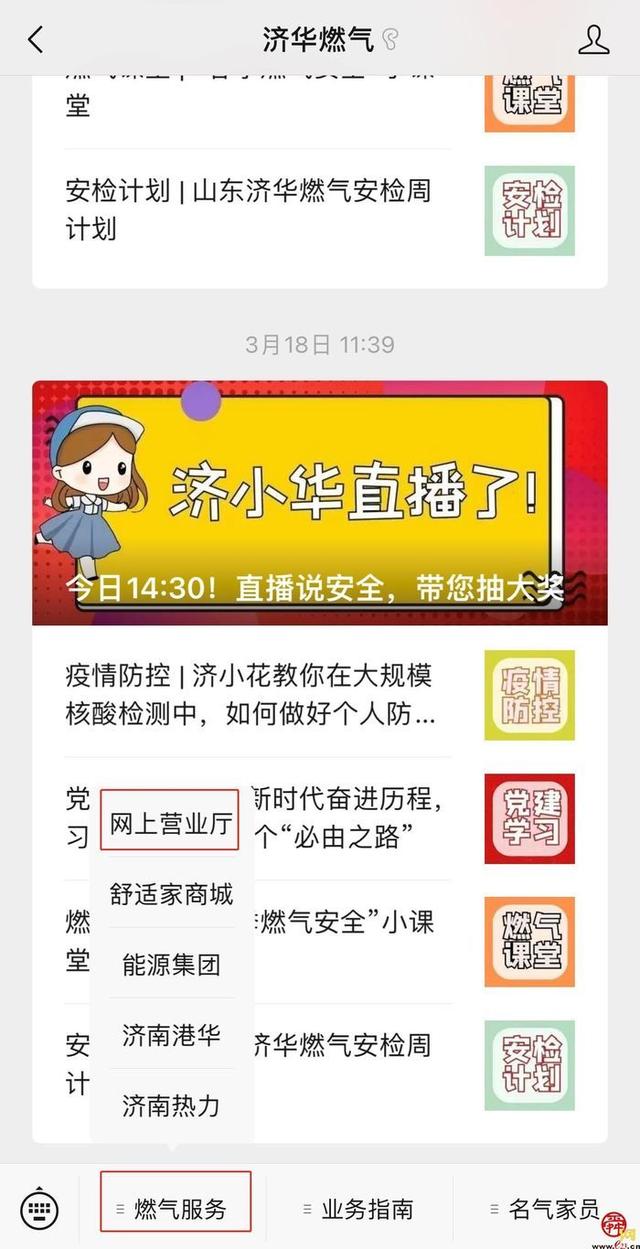
Task: Switch to keyboard input mode
Action: pyautogui.click(x=40, y=1209)
